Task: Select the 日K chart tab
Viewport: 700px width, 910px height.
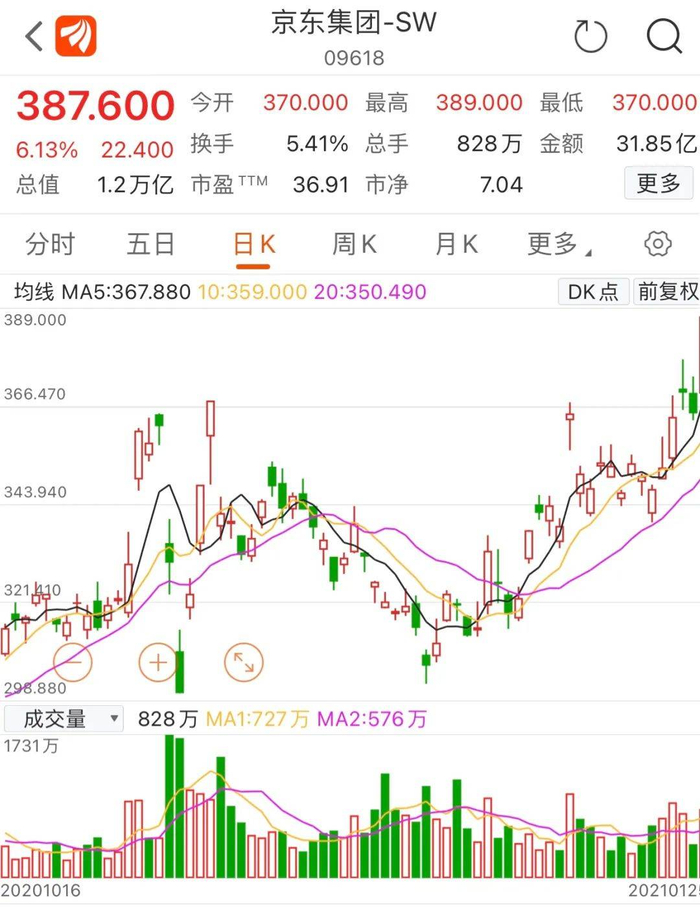Action: click(x=253, y=244)
